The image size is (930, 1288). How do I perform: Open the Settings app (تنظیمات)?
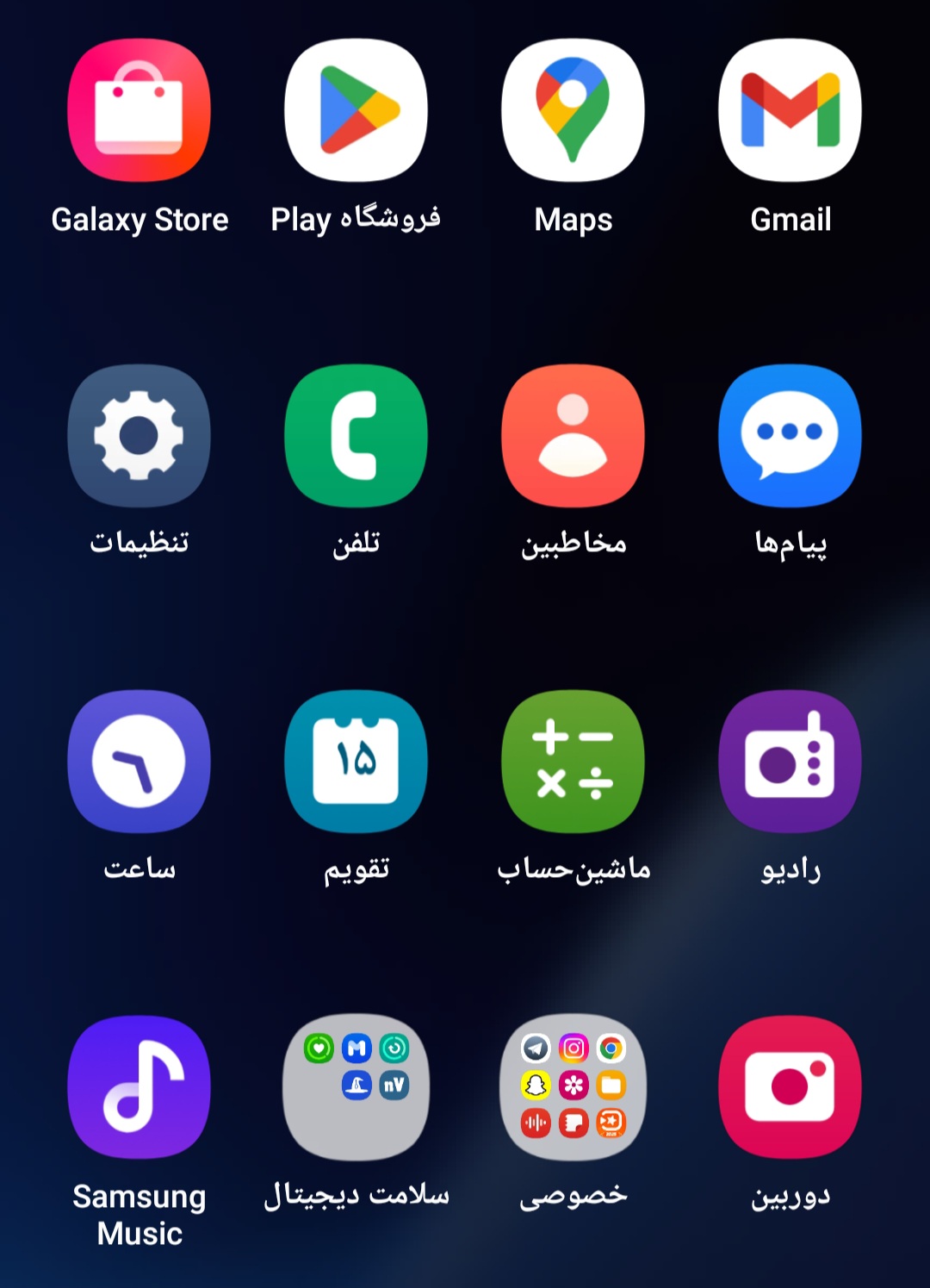tap(139, 436)
